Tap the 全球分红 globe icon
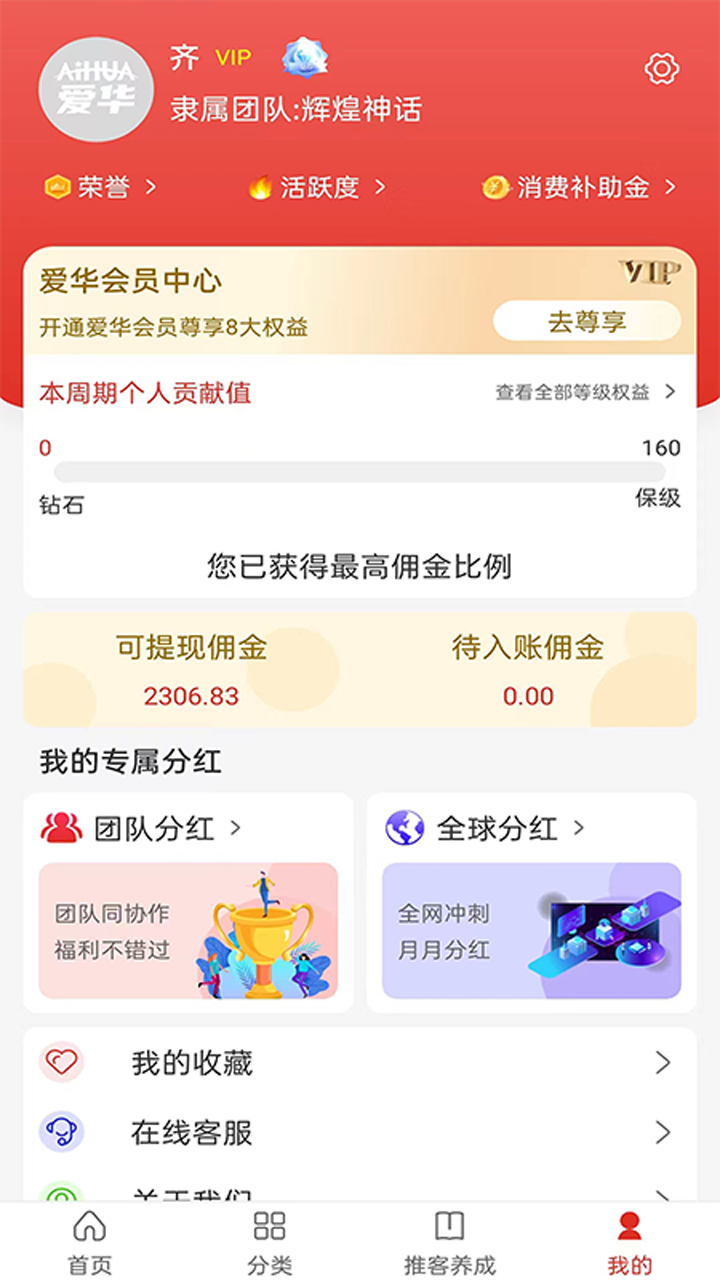The width and height of the screenshot is (720, 1280). pyautogui.click(x=403, y=828)
